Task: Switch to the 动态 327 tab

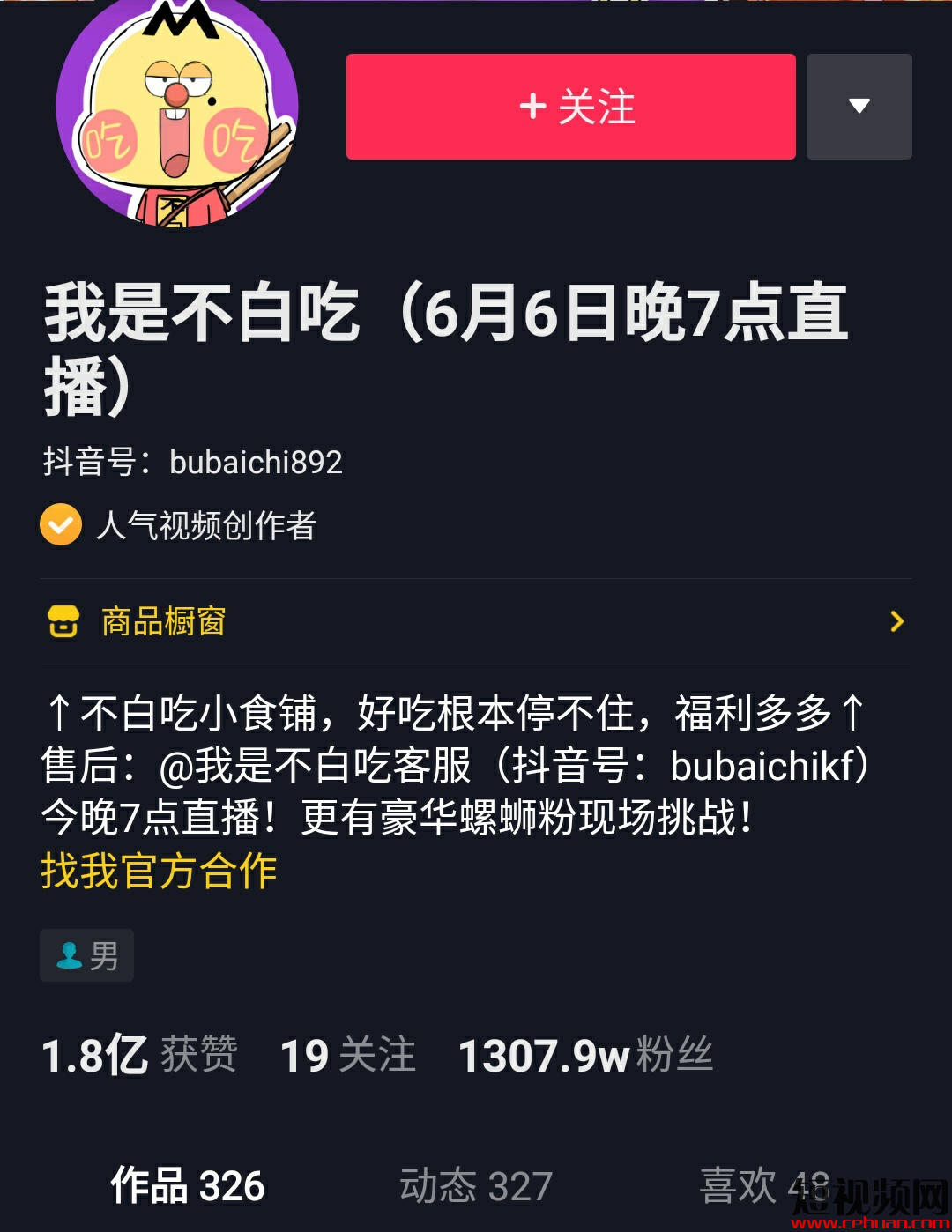Action: pyautogui.click(x=476, y=1185)
